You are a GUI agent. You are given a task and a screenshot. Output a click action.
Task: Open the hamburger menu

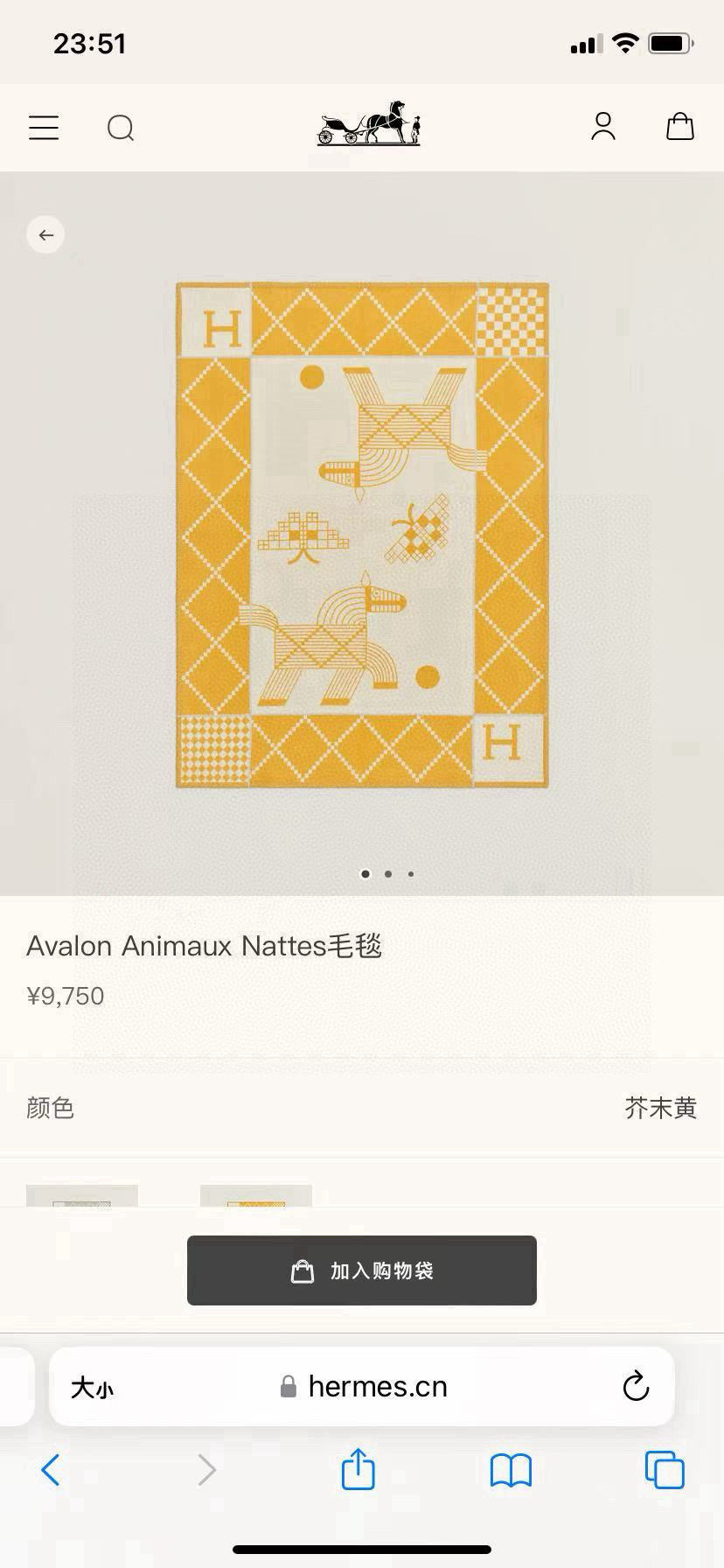pos(44,128)
